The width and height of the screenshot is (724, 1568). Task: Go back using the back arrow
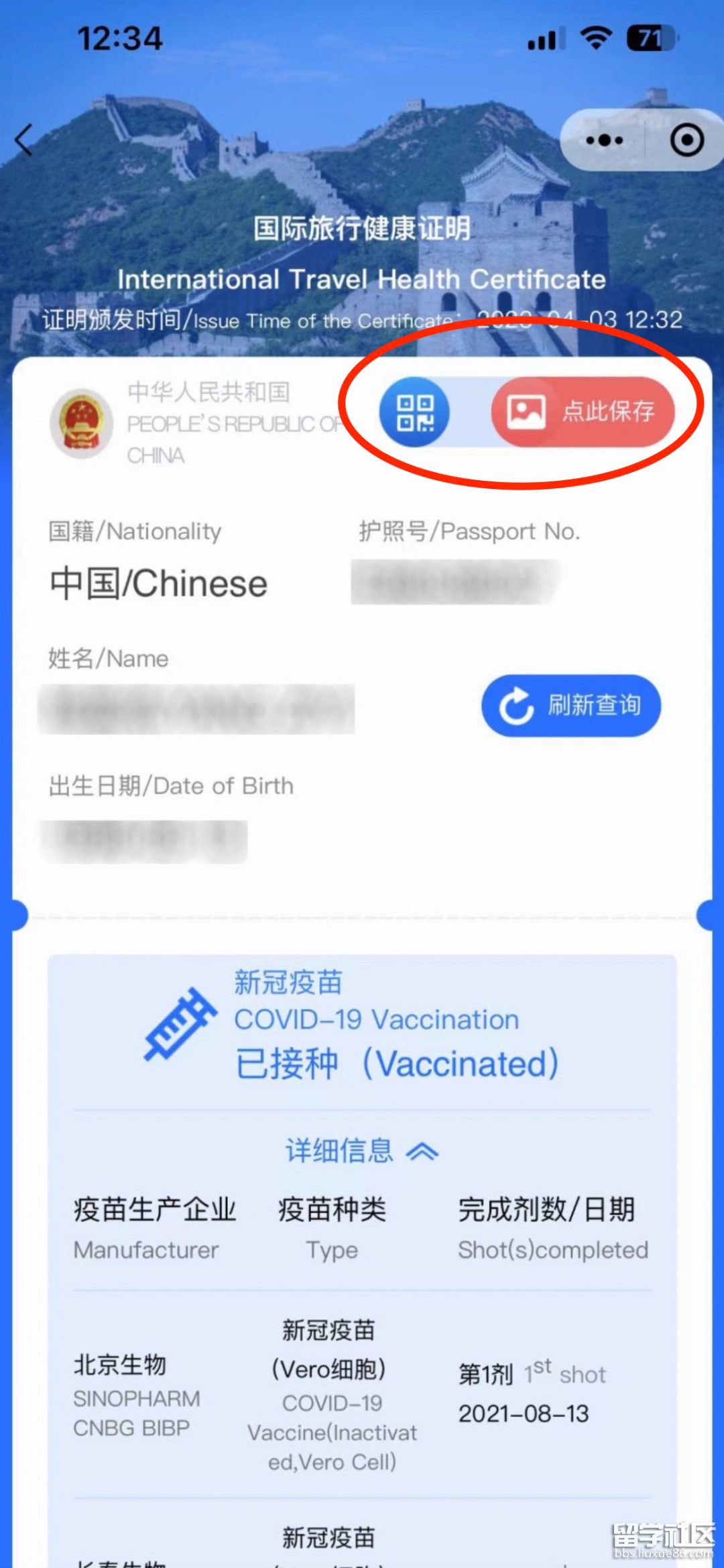pos(24,140)
